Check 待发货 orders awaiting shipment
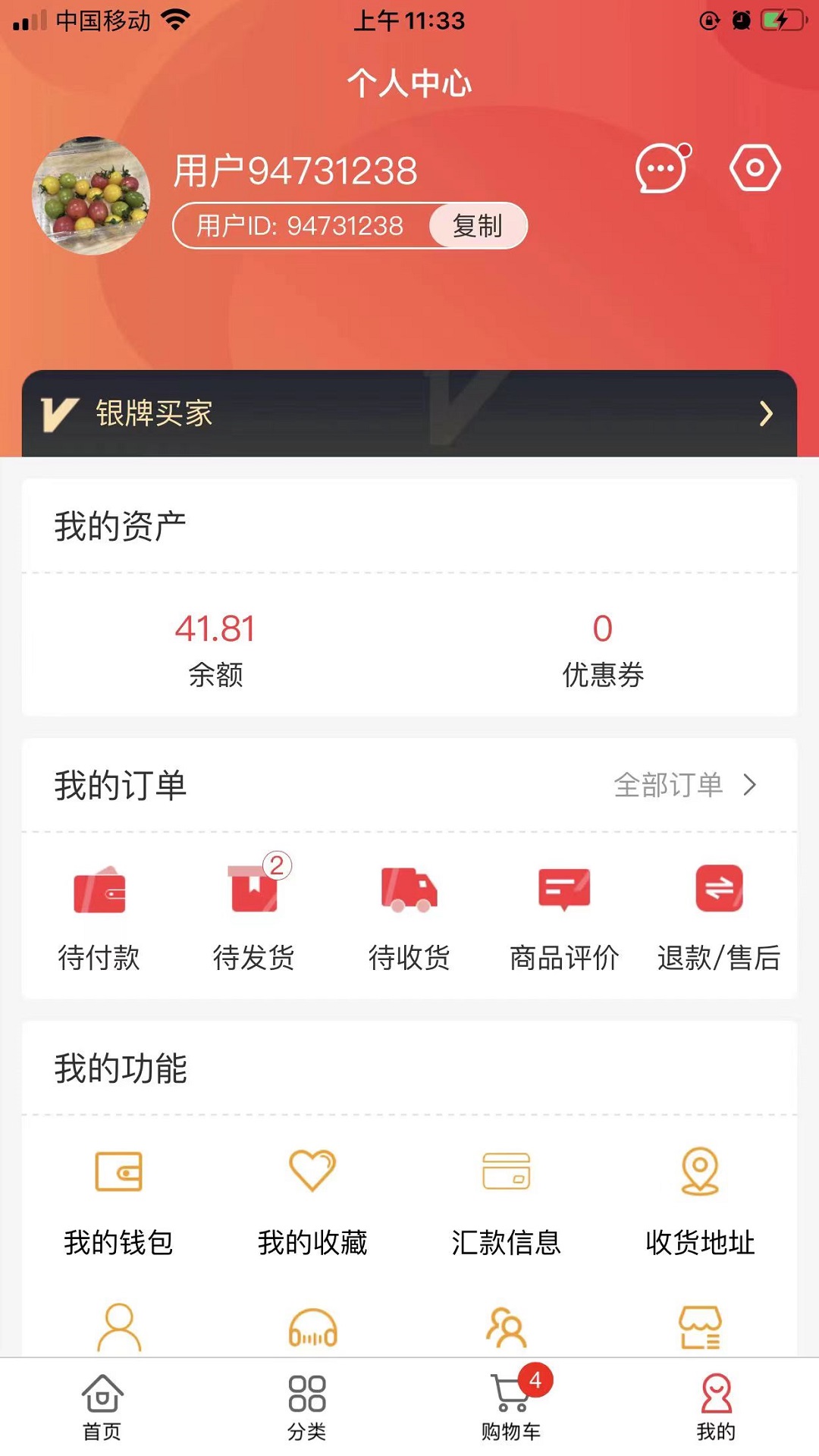The height and width of the screenshot is (1456, 819). point(254,916)
